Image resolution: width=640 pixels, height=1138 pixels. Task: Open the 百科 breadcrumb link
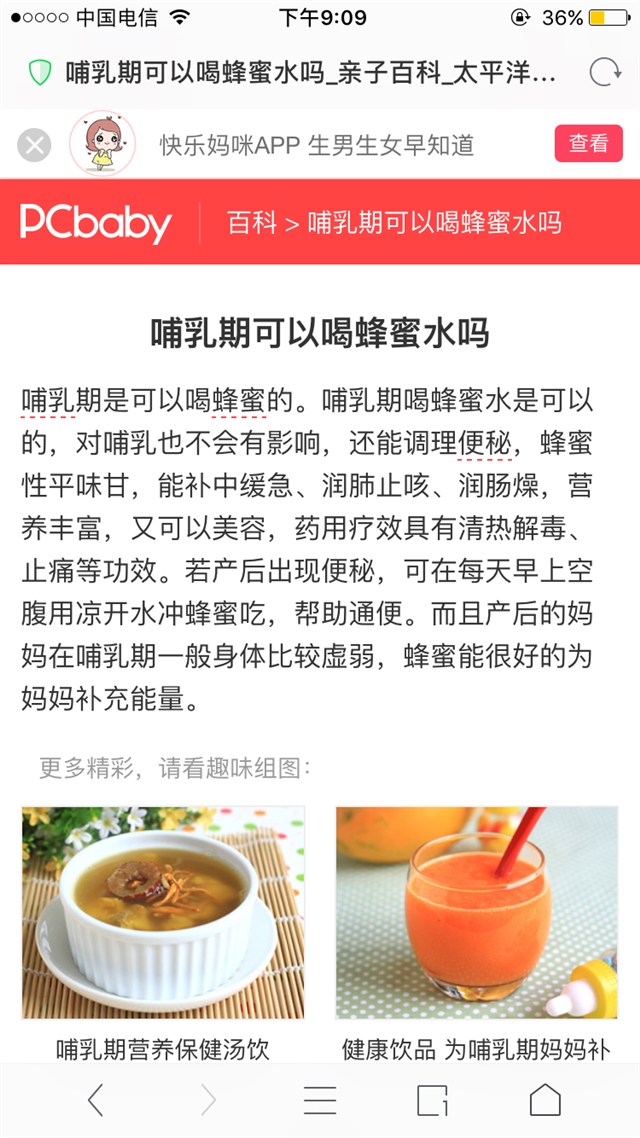click(251, 222)
